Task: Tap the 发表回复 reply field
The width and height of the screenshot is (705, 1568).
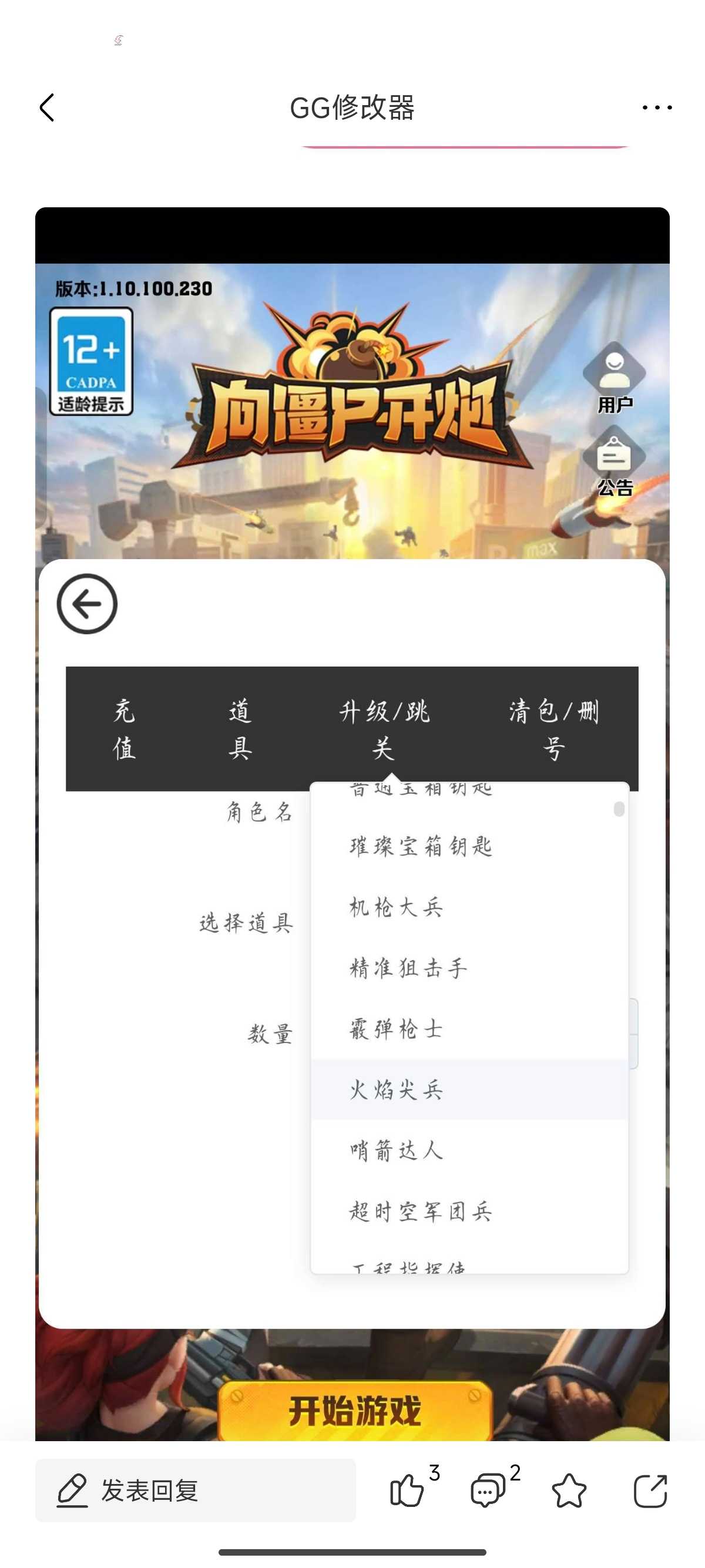Action: point(195,1490)
